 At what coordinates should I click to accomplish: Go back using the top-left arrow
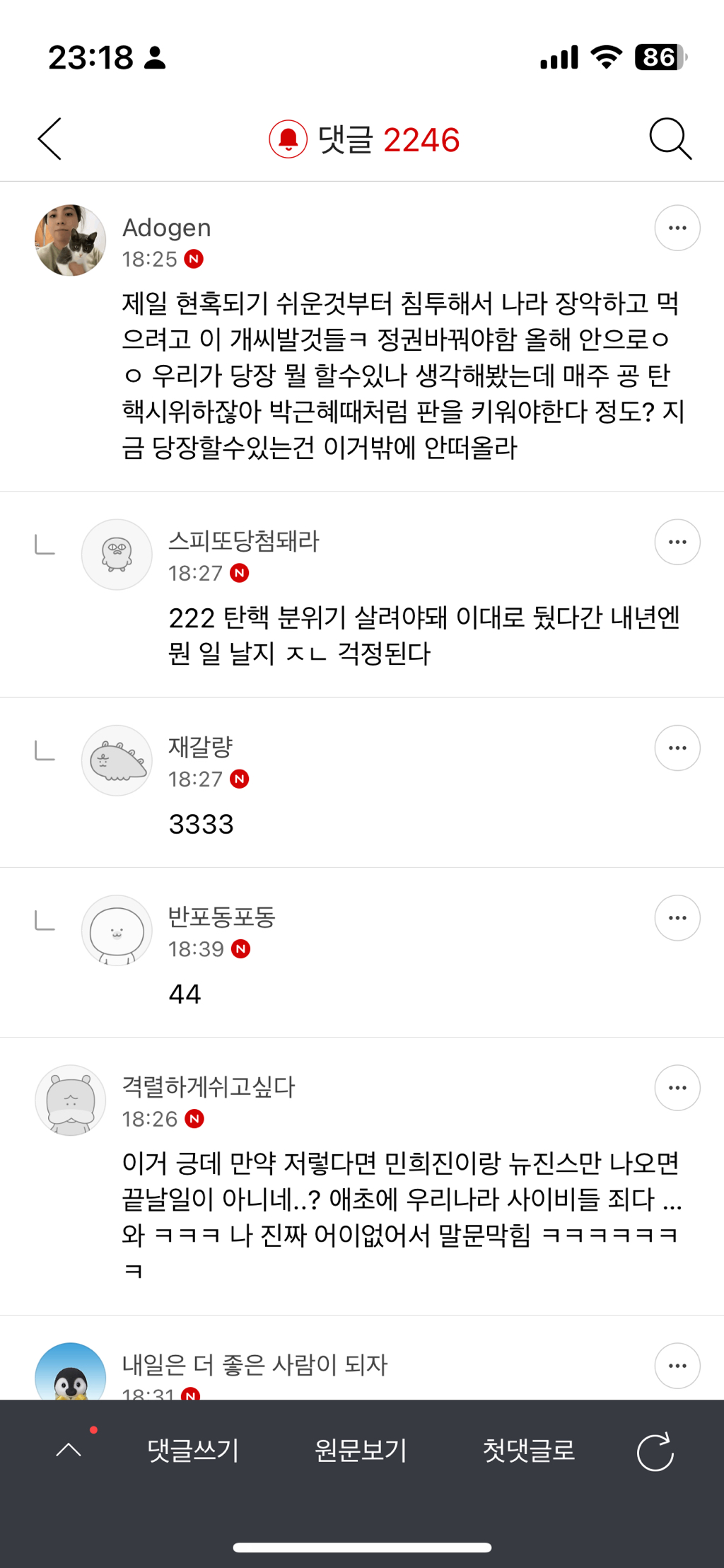[49, 139]
